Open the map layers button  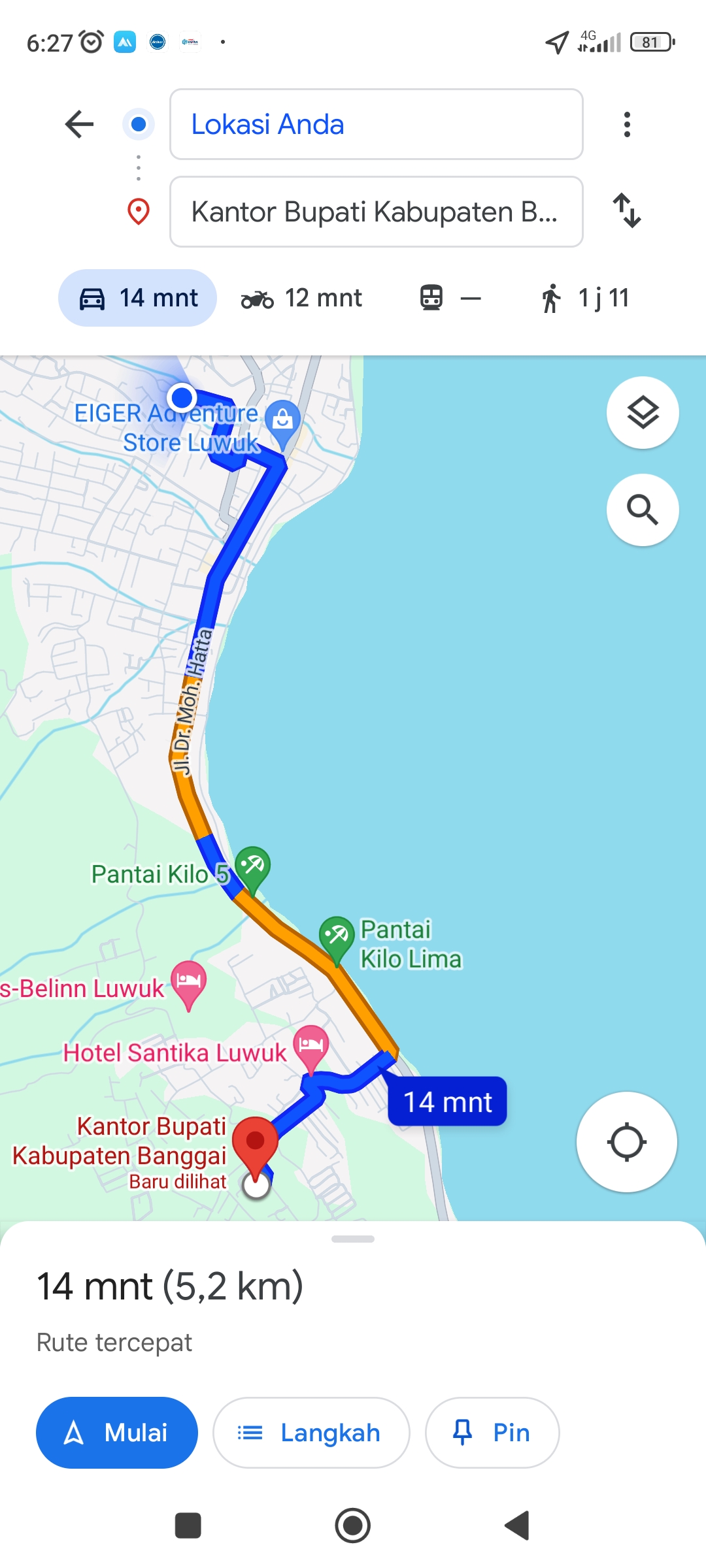coord(643,412)
